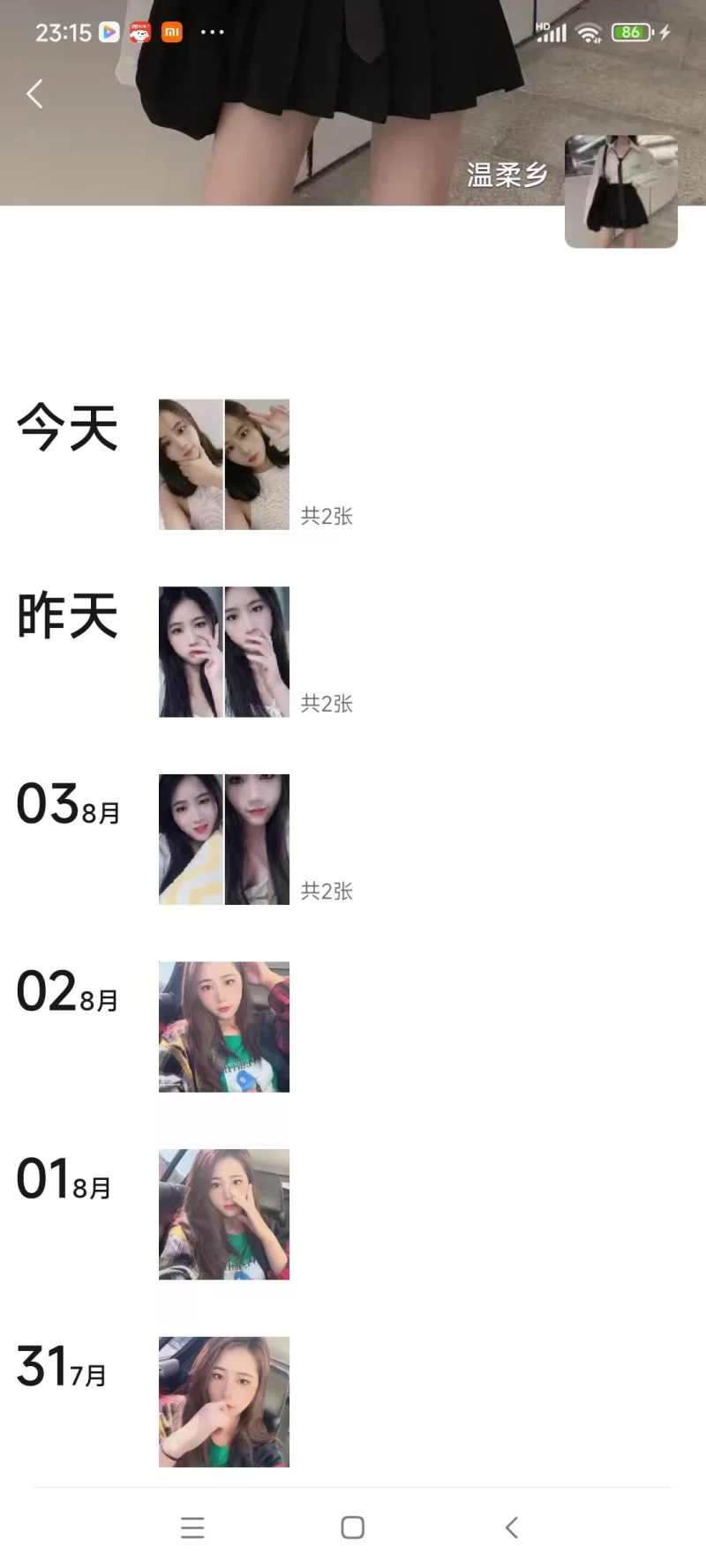Open the first photo posted 昨天
706x1568 pixels.
pyautogui.click(x=191, y=652)
